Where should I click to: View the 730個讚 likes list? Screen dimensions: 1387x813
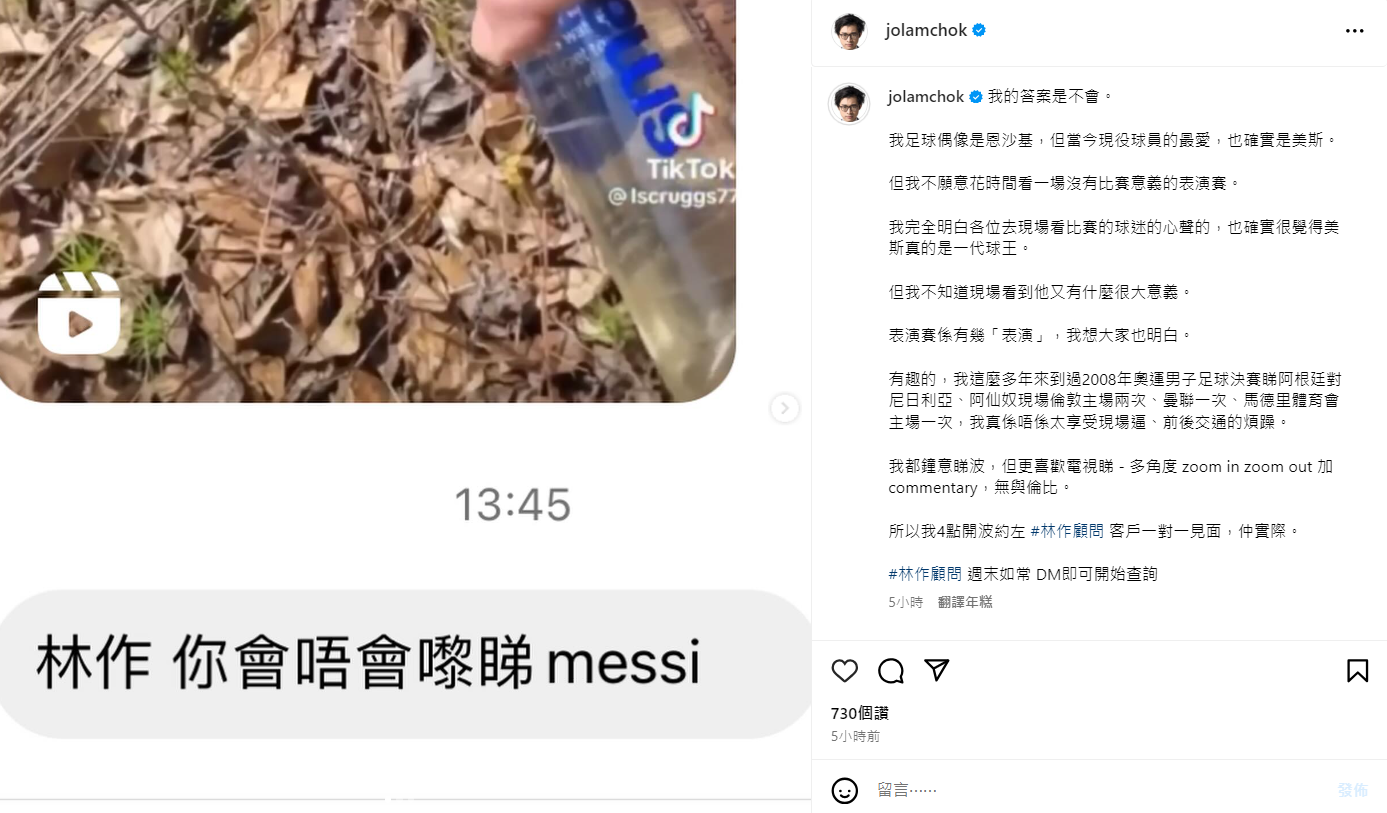(x=859, y=713)
